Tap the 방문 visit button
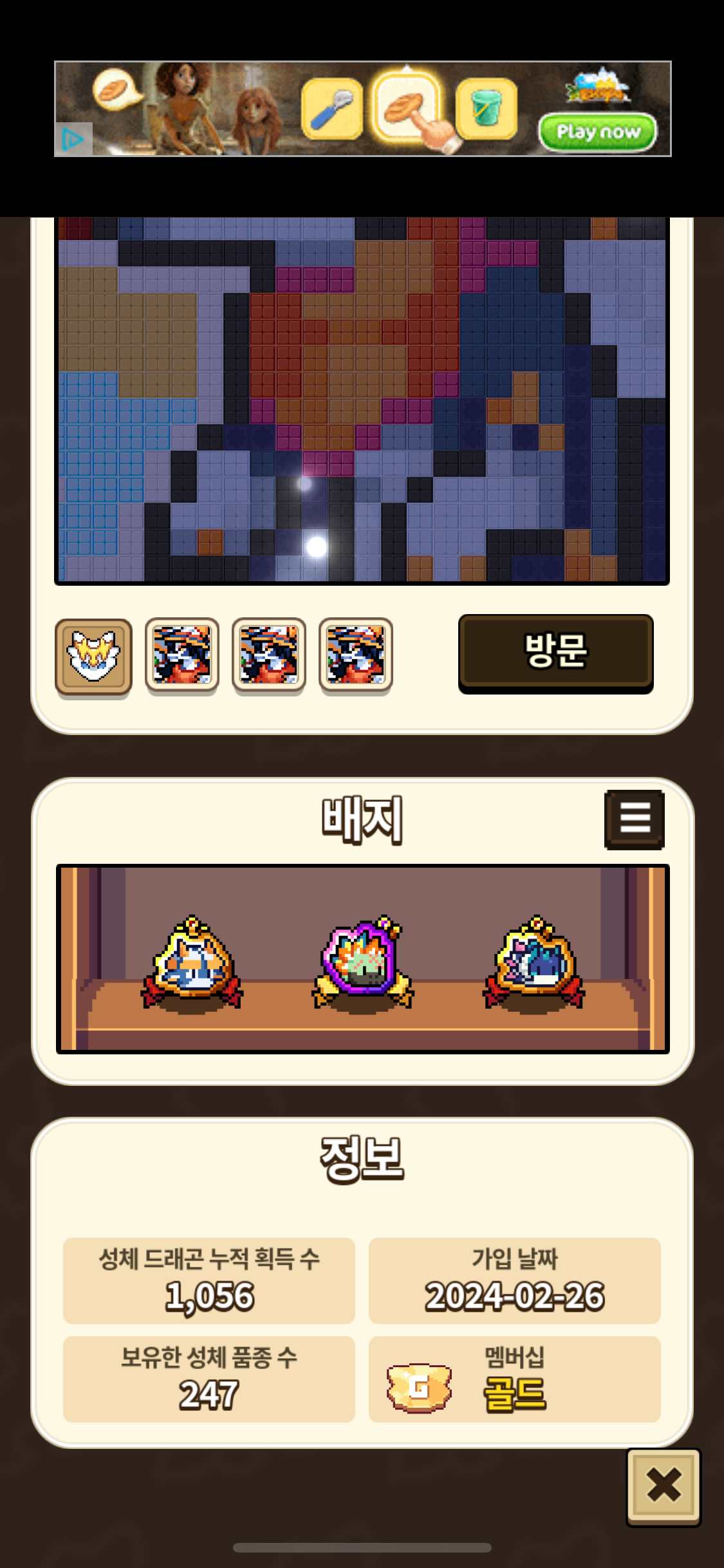 (x=555, y=651)
